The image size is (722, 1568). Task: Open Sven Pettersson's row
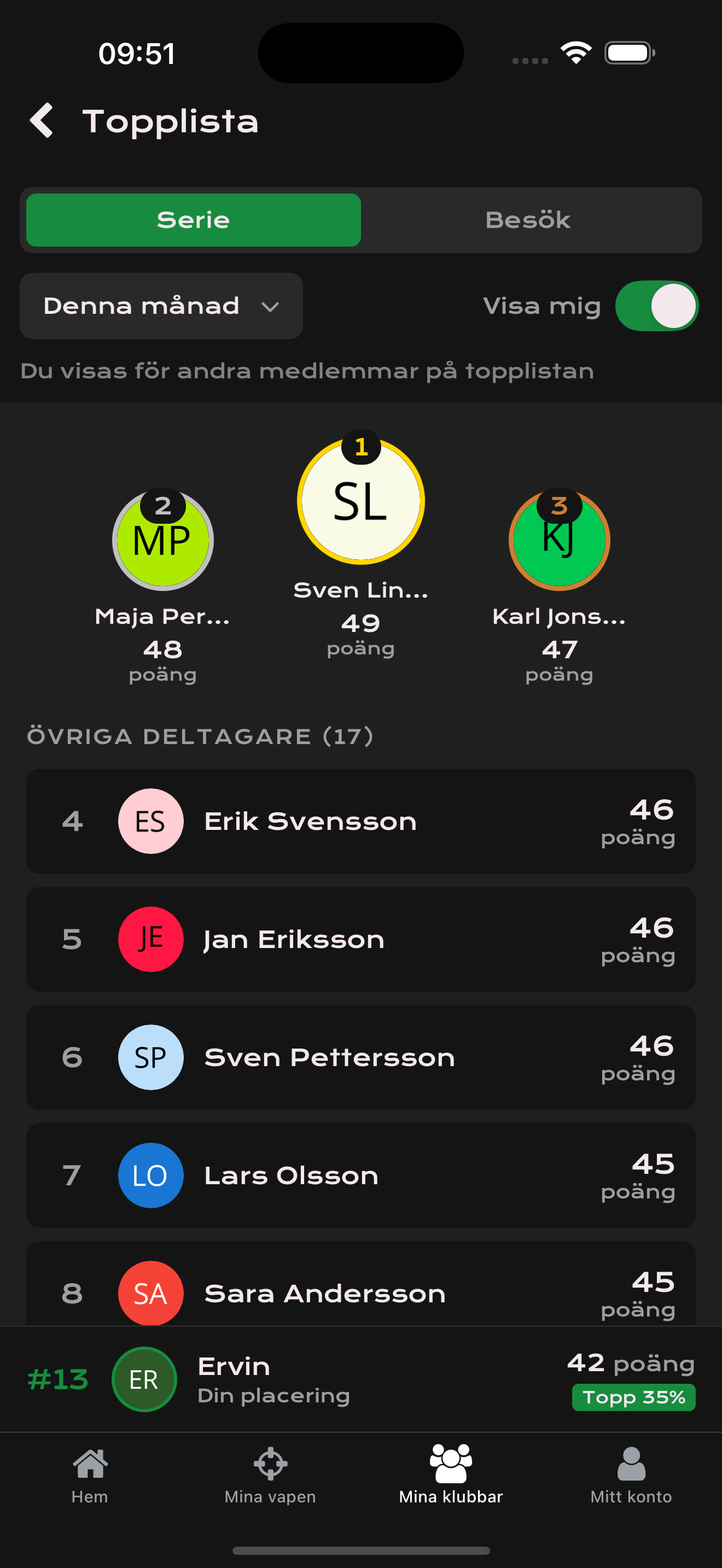pyautogui.click(x=360, y=1057)
